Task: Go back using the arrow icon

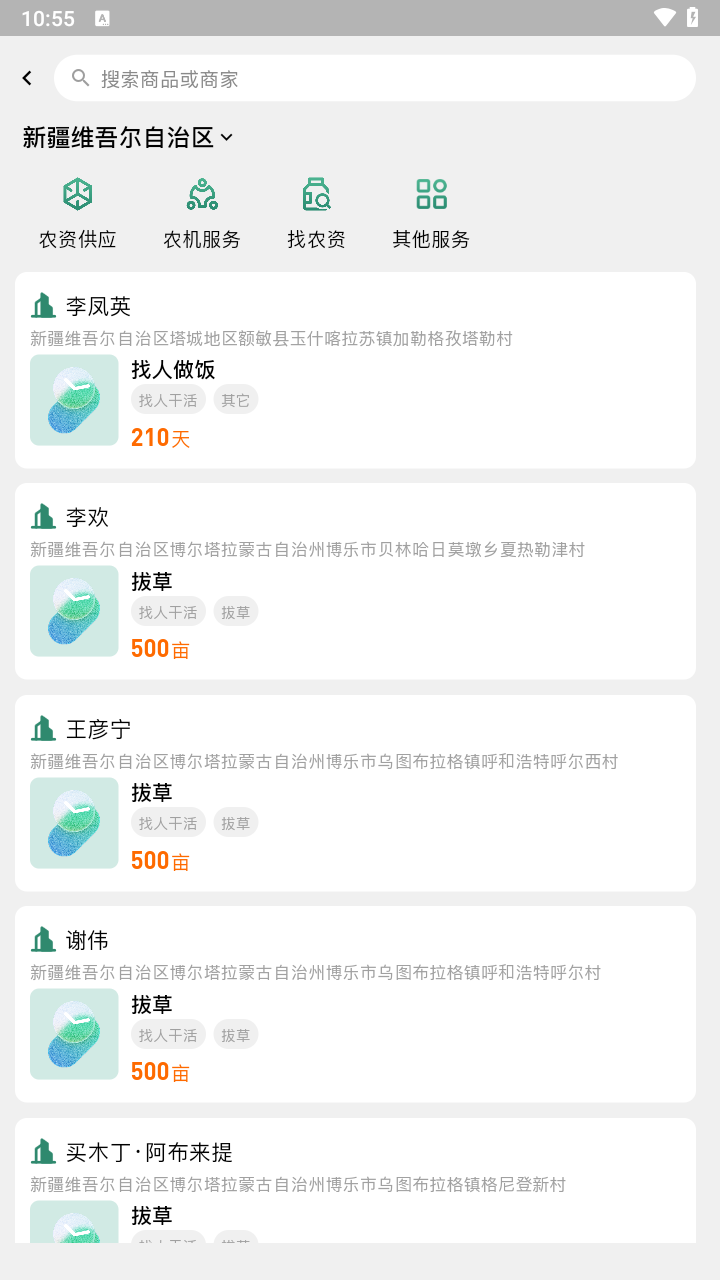Action: 27,78
